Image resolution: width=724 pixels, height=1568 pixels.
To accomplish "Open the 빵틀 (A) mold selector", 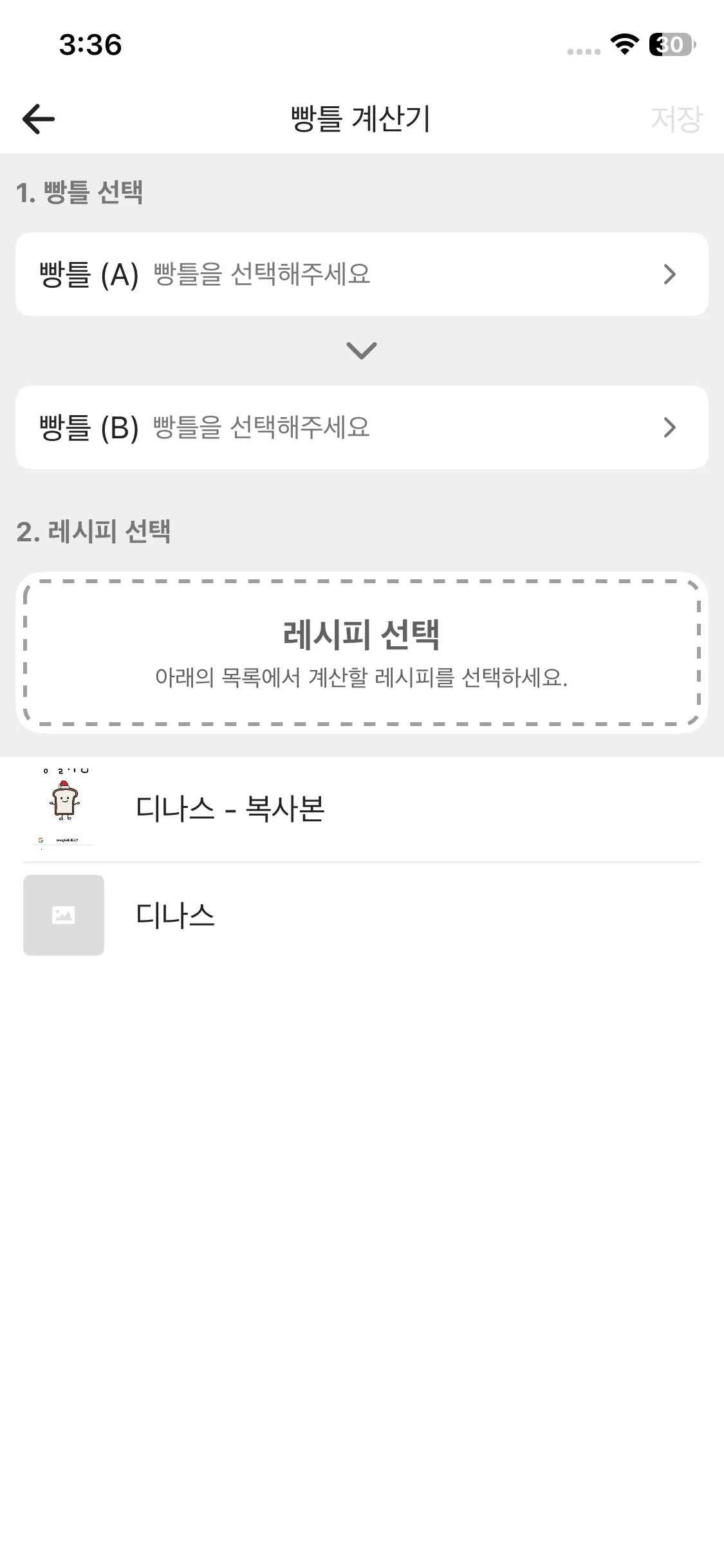I will click(360, 274).
